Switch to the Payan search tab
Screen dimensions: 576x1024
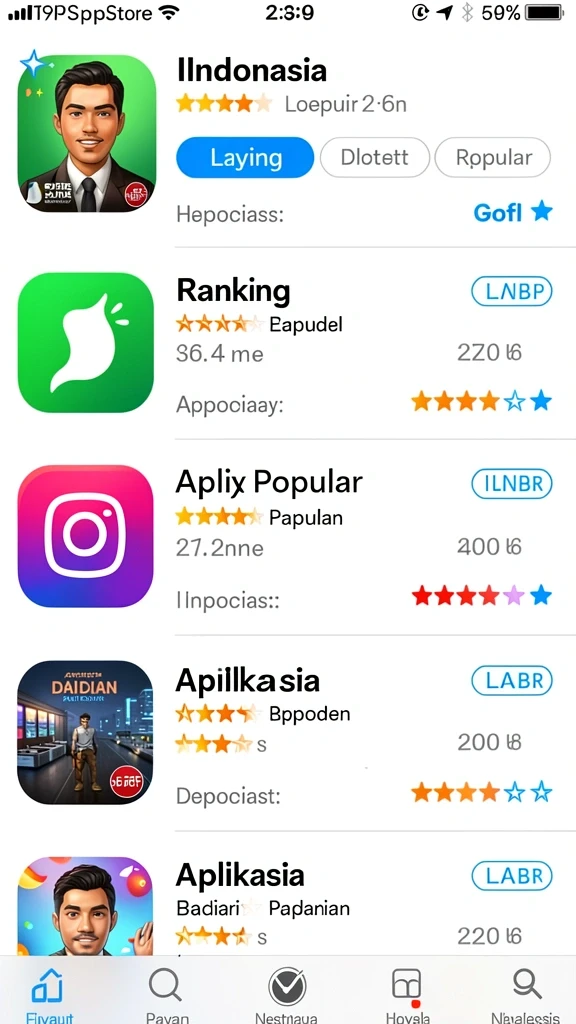(167, 994)
